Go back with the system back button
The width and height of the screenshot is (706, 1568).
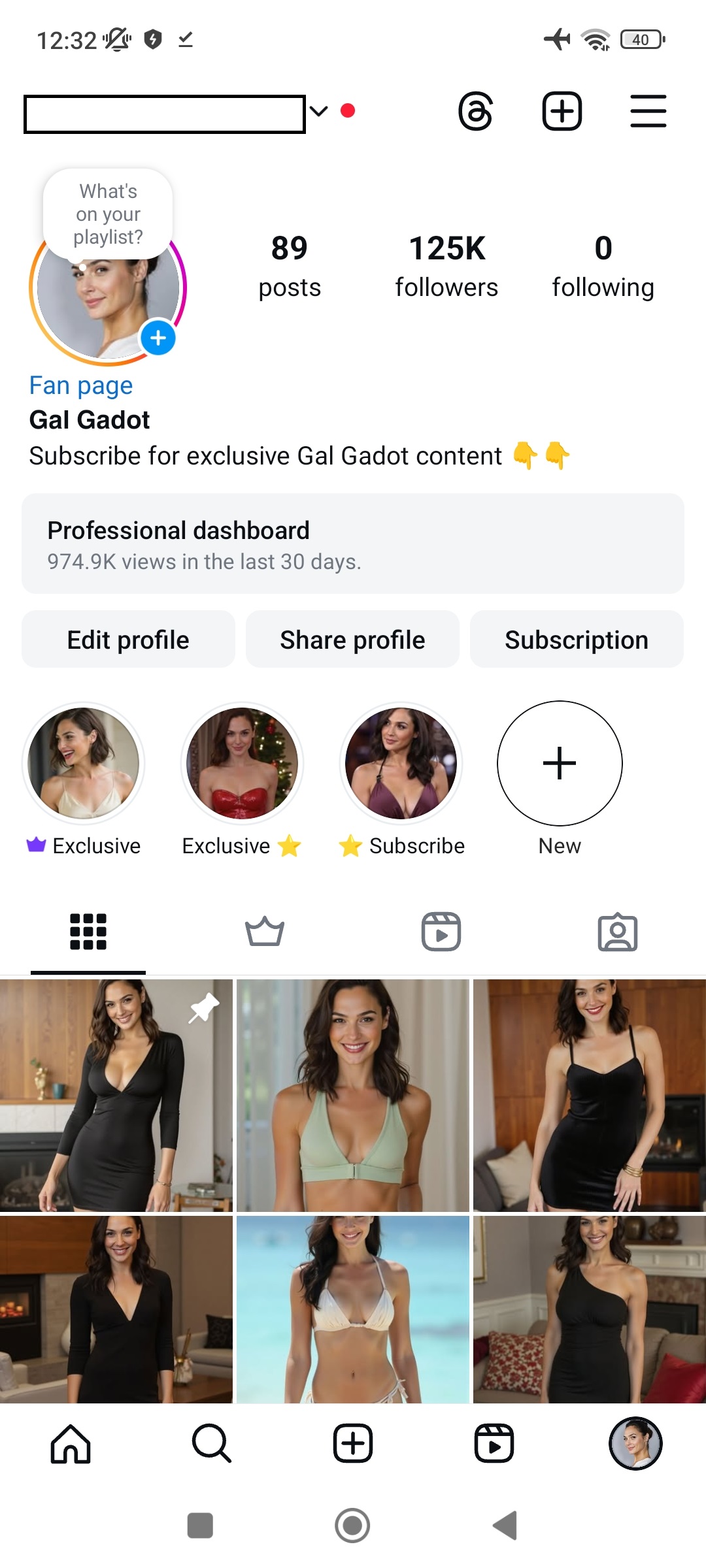tap(505, 1526)
